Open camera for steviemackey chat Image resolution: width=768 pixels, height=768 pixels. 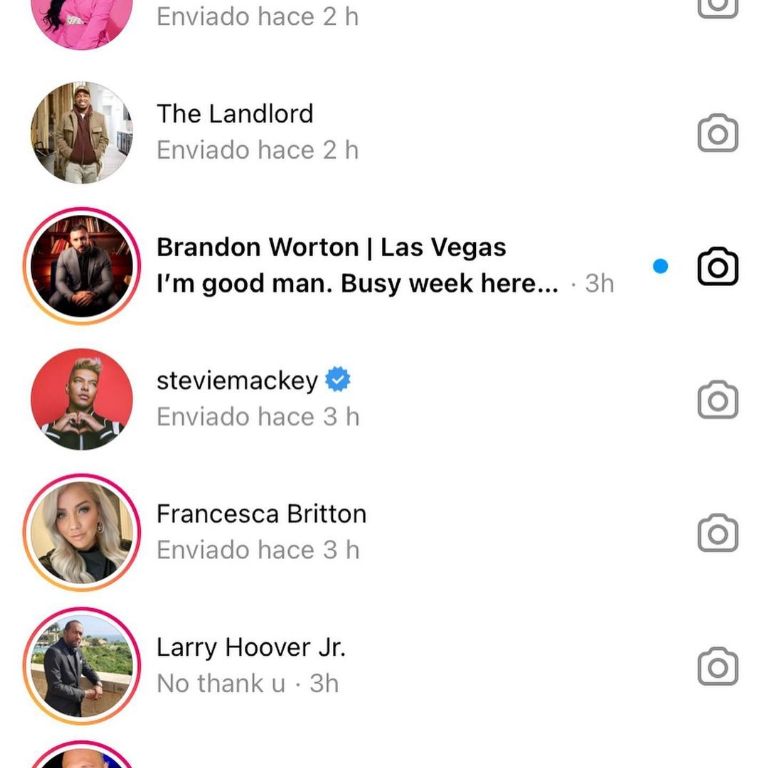[717, 400]
